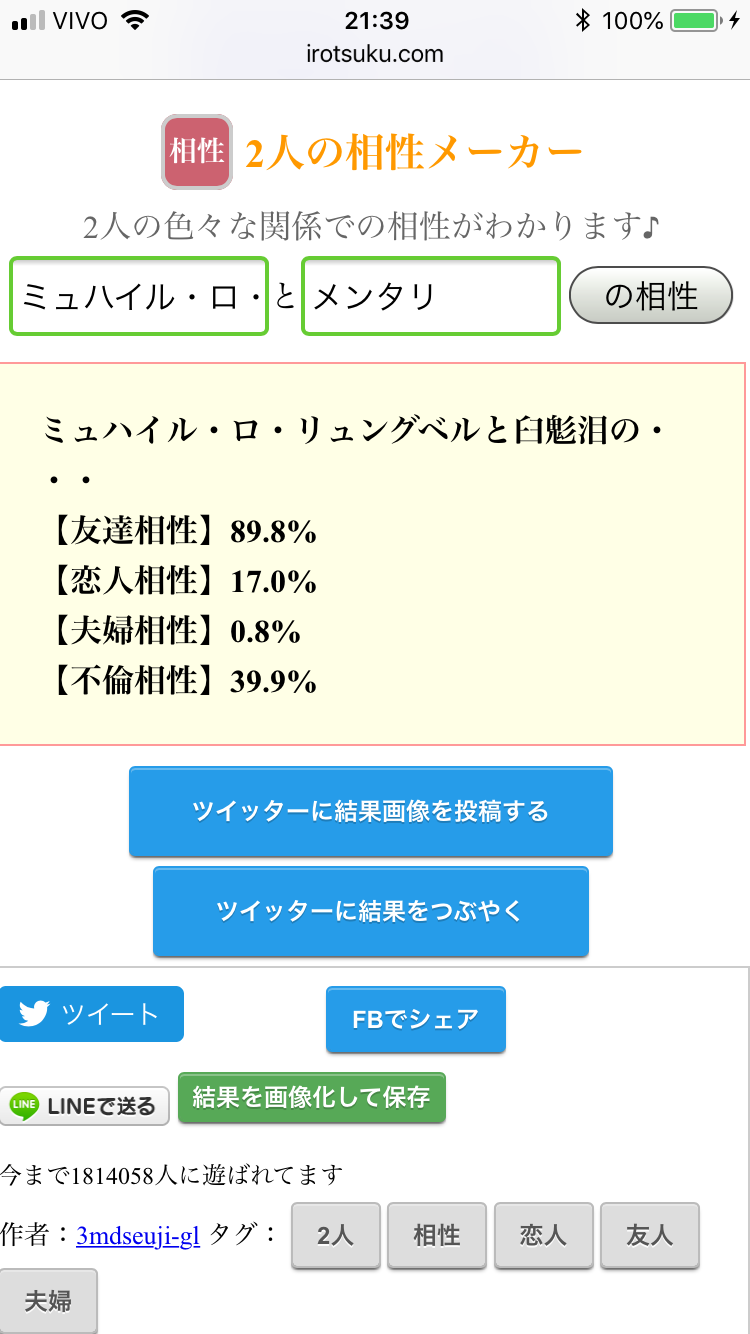Save the result as an image
Screen dimensions: 750x1334
coord(311,1098)
